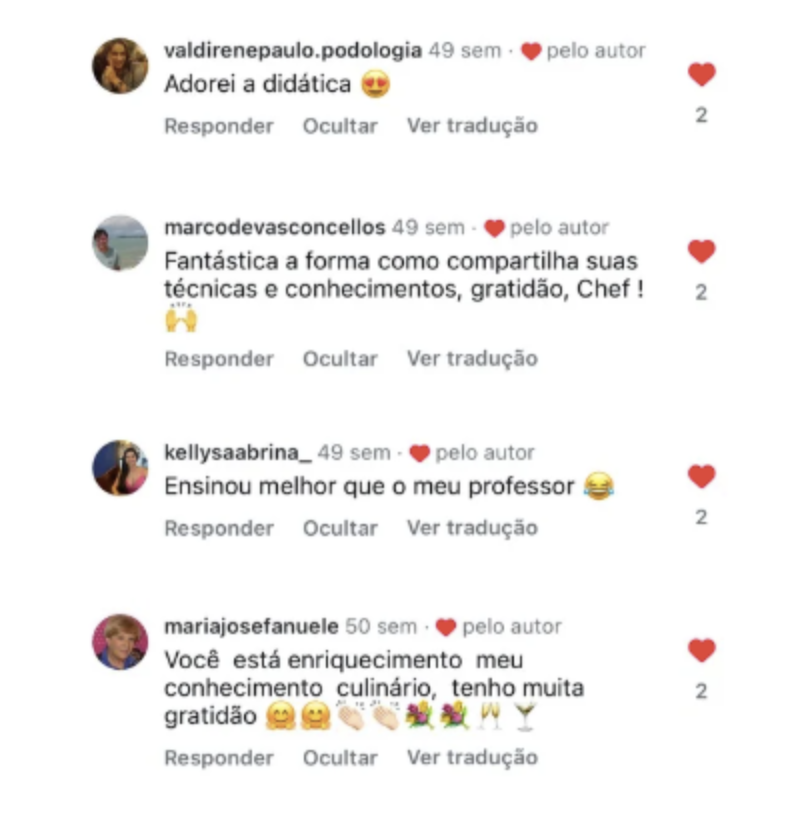Translate kellysaabrina_'s comment
Image resolution: width=788 pixels, height=822 pixels.
pyautogui.click(x=471, y=528)
